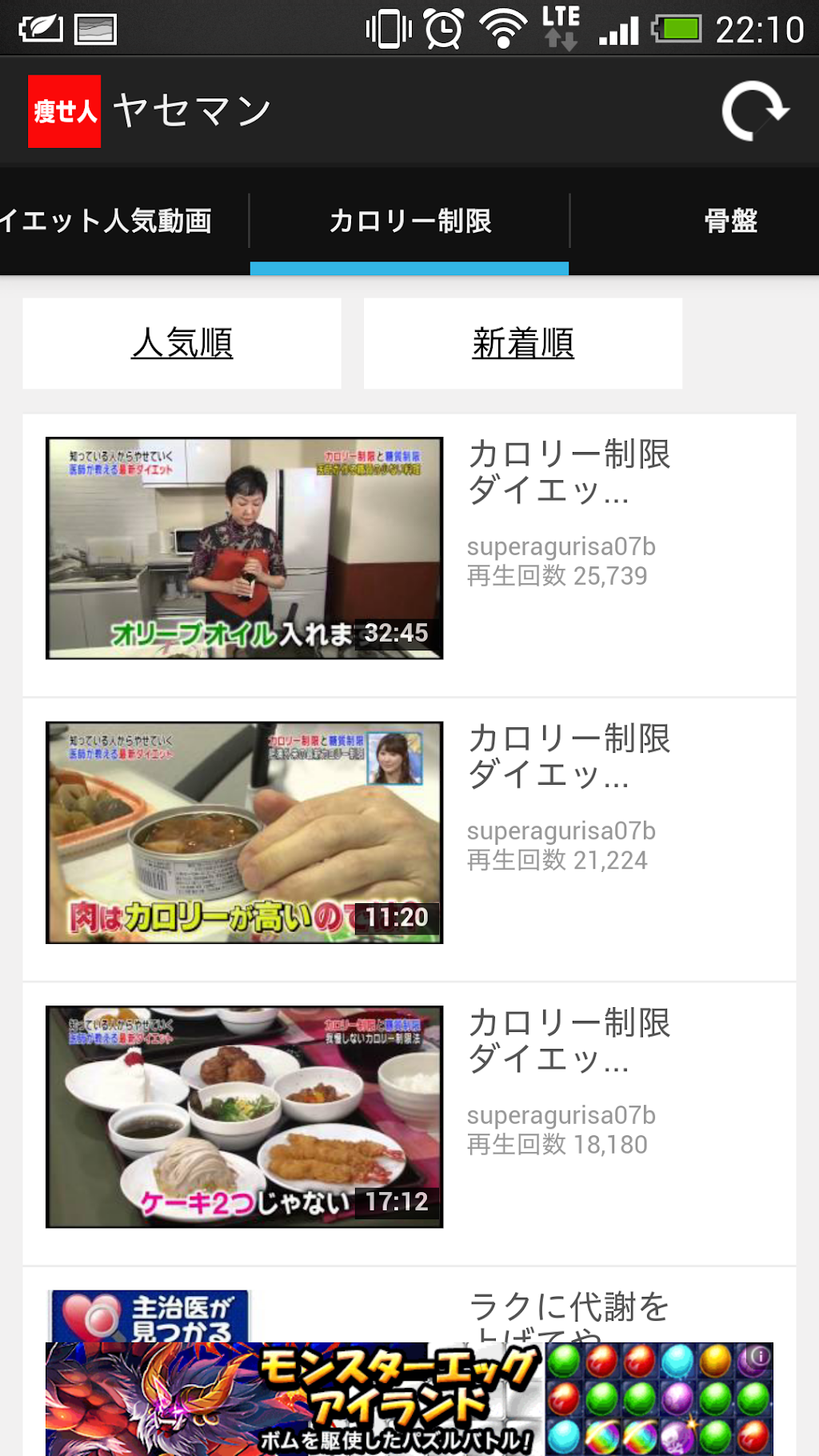Image resolution: width=819 pixels, height=1456 pixels.
Task: Play the 17:12 video with 18,180 views
Action: pos(245,1117)
